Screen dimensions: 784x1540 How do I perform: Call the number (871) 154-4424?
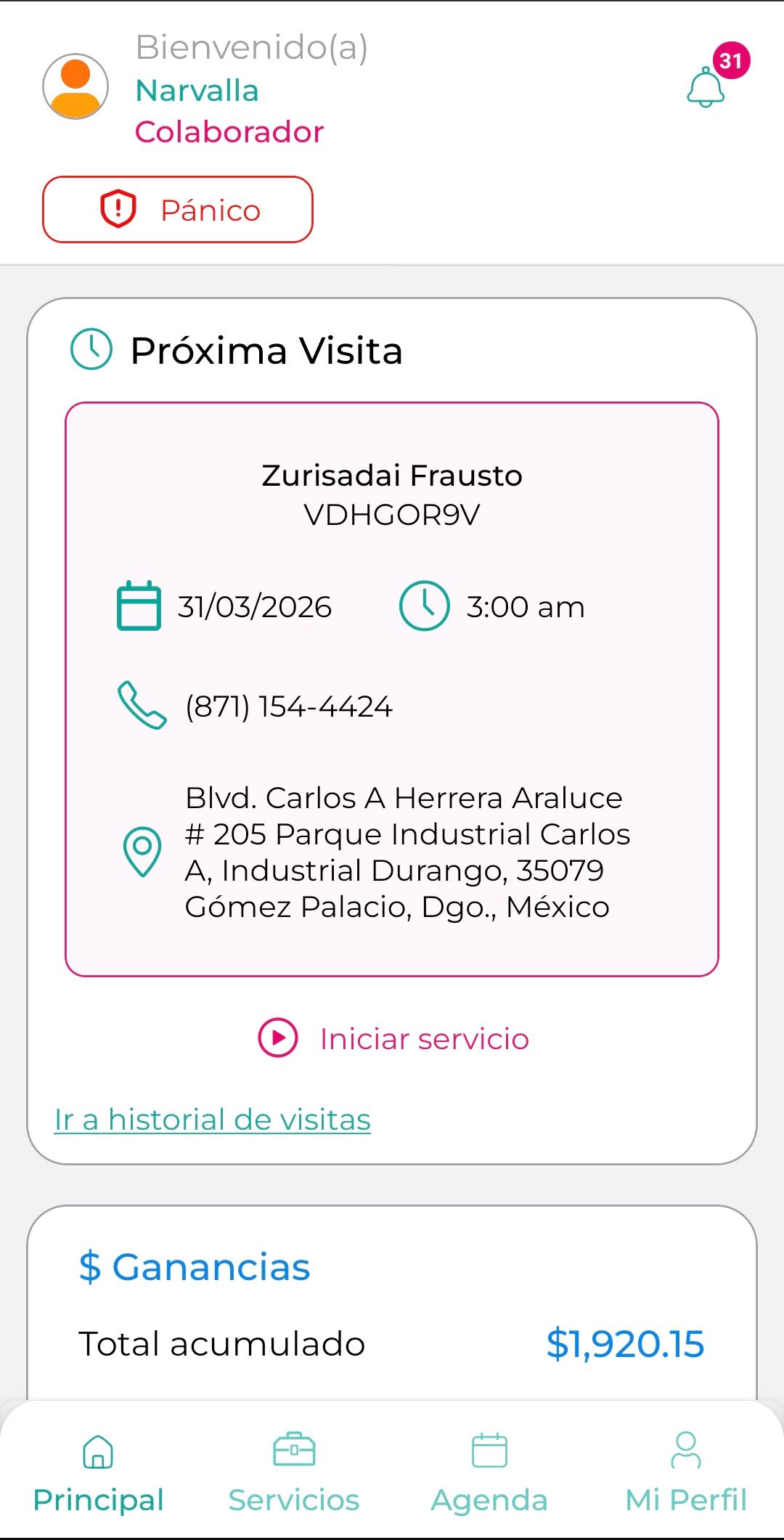coord(289,706)
